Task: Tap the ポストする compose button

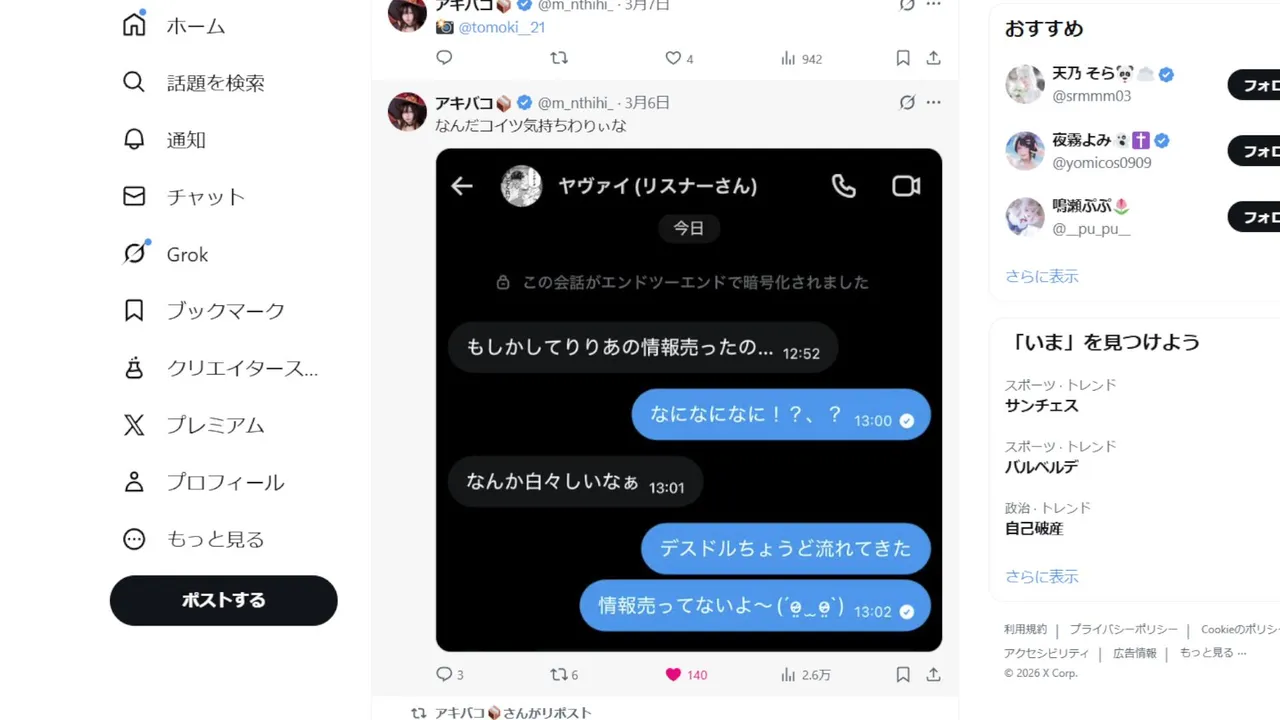Action: pos(223,600)
